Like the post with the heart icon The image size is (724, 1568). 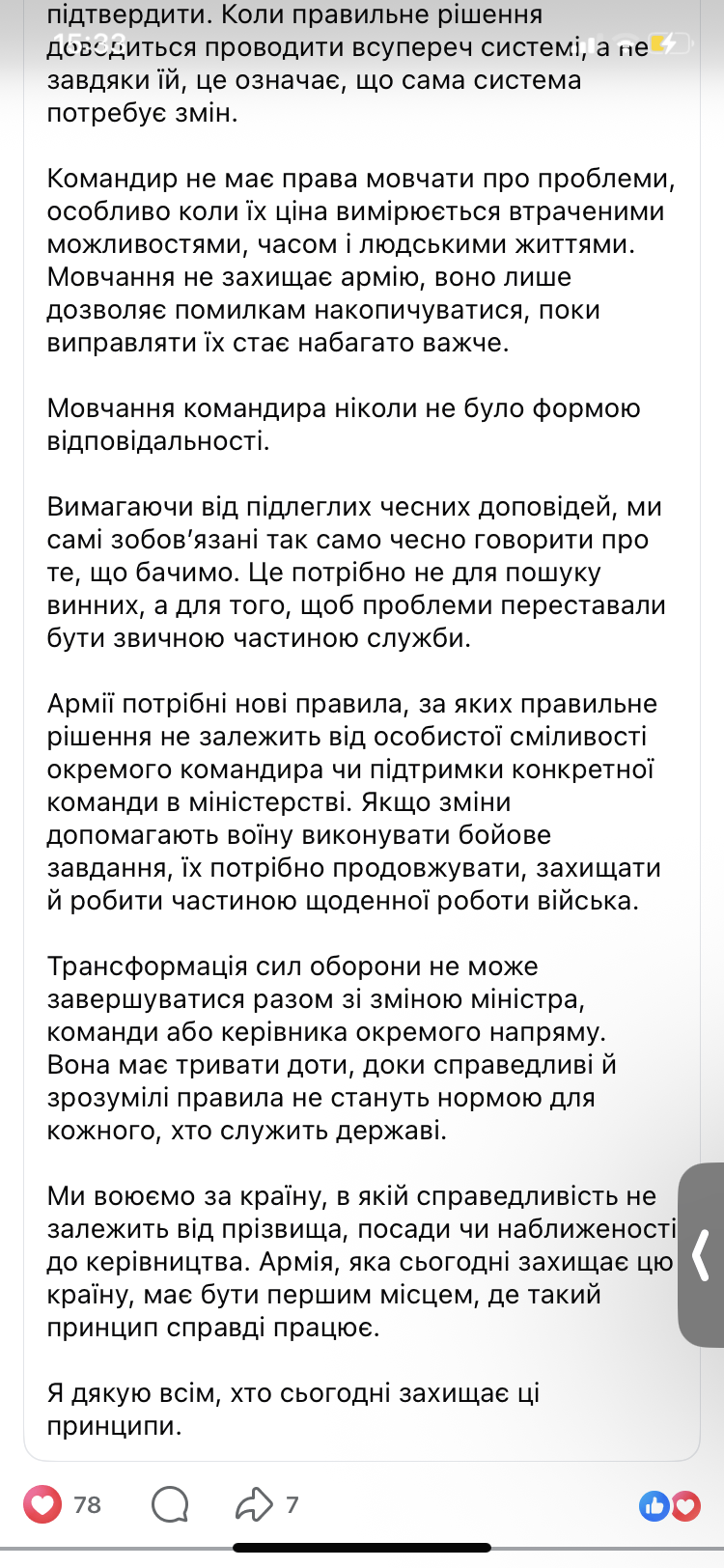(42, 1504)
